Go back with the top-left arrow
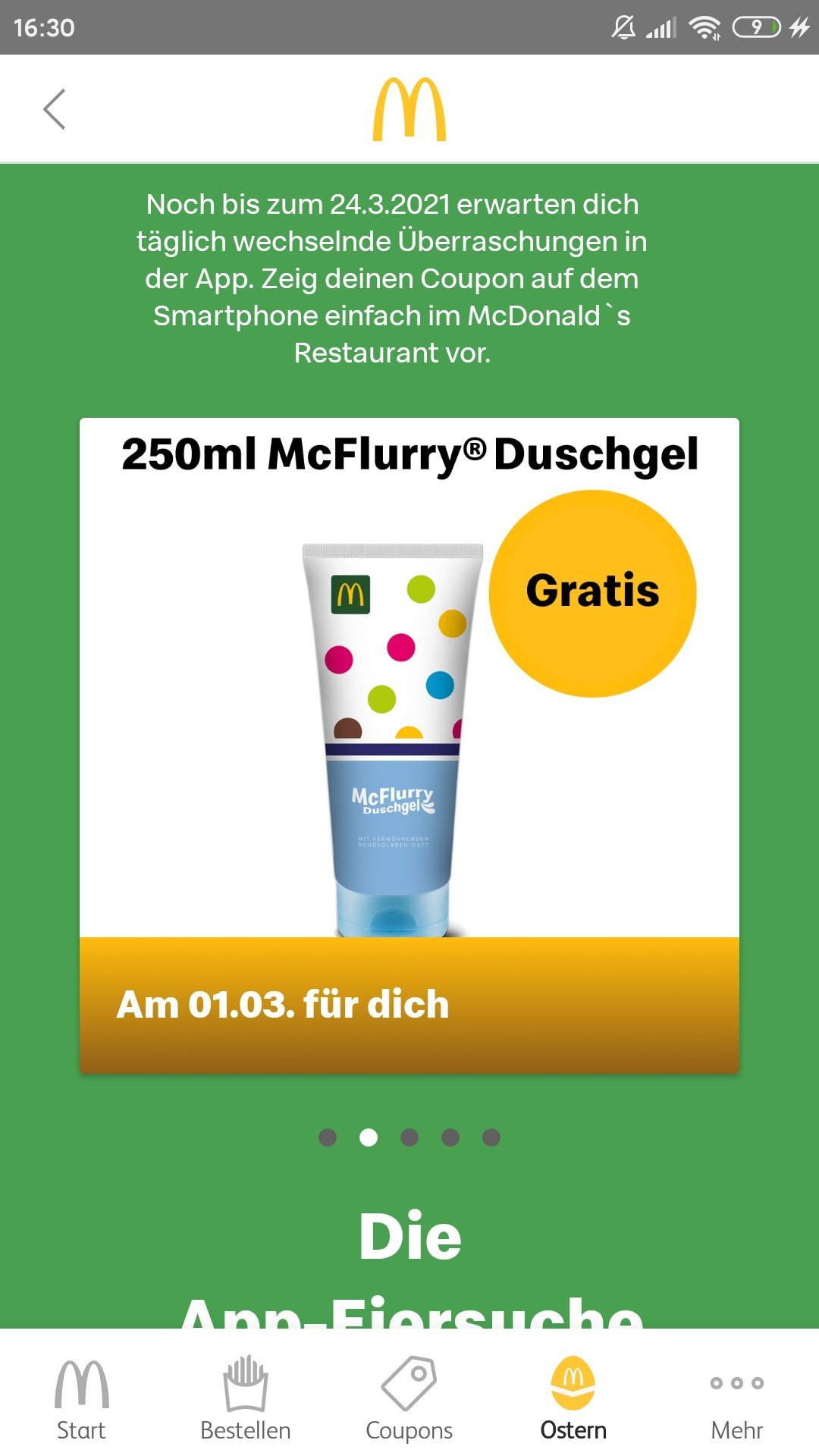Screen dimensions: 819x1456 [55, 109]
